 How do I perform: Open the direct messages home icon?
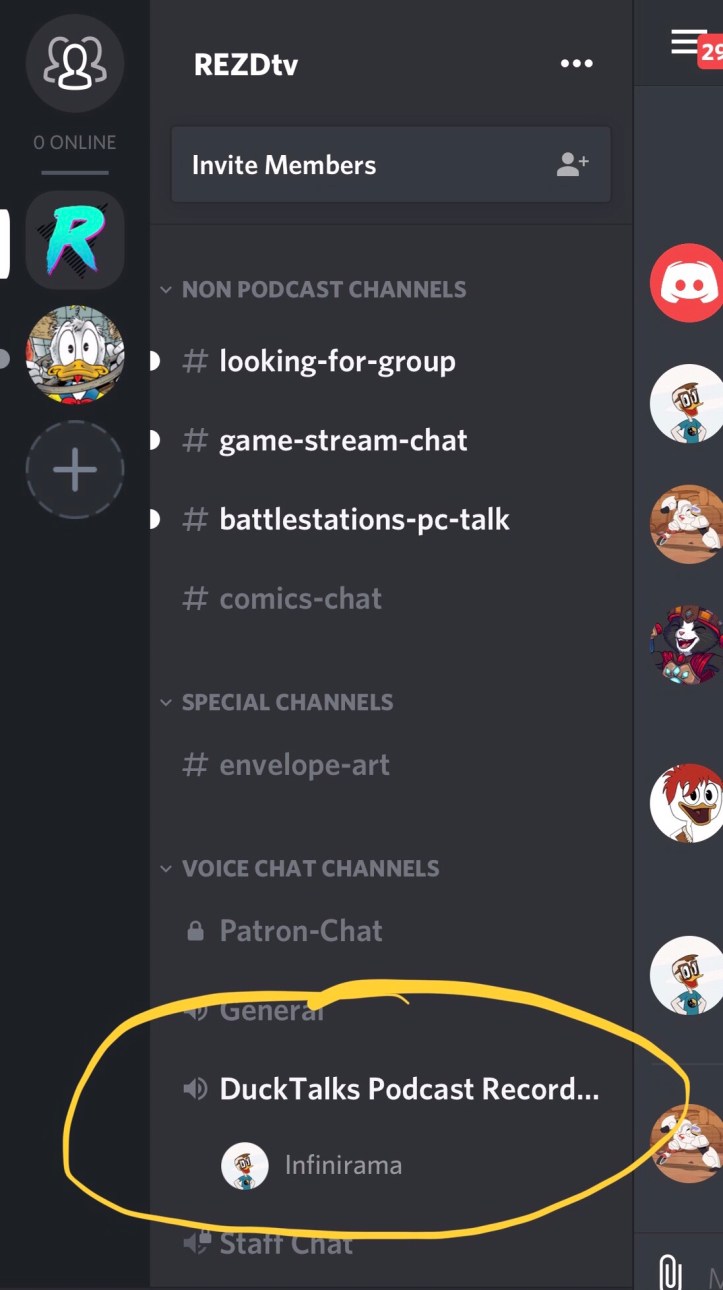pyautogui.click(x=75, y=62)
